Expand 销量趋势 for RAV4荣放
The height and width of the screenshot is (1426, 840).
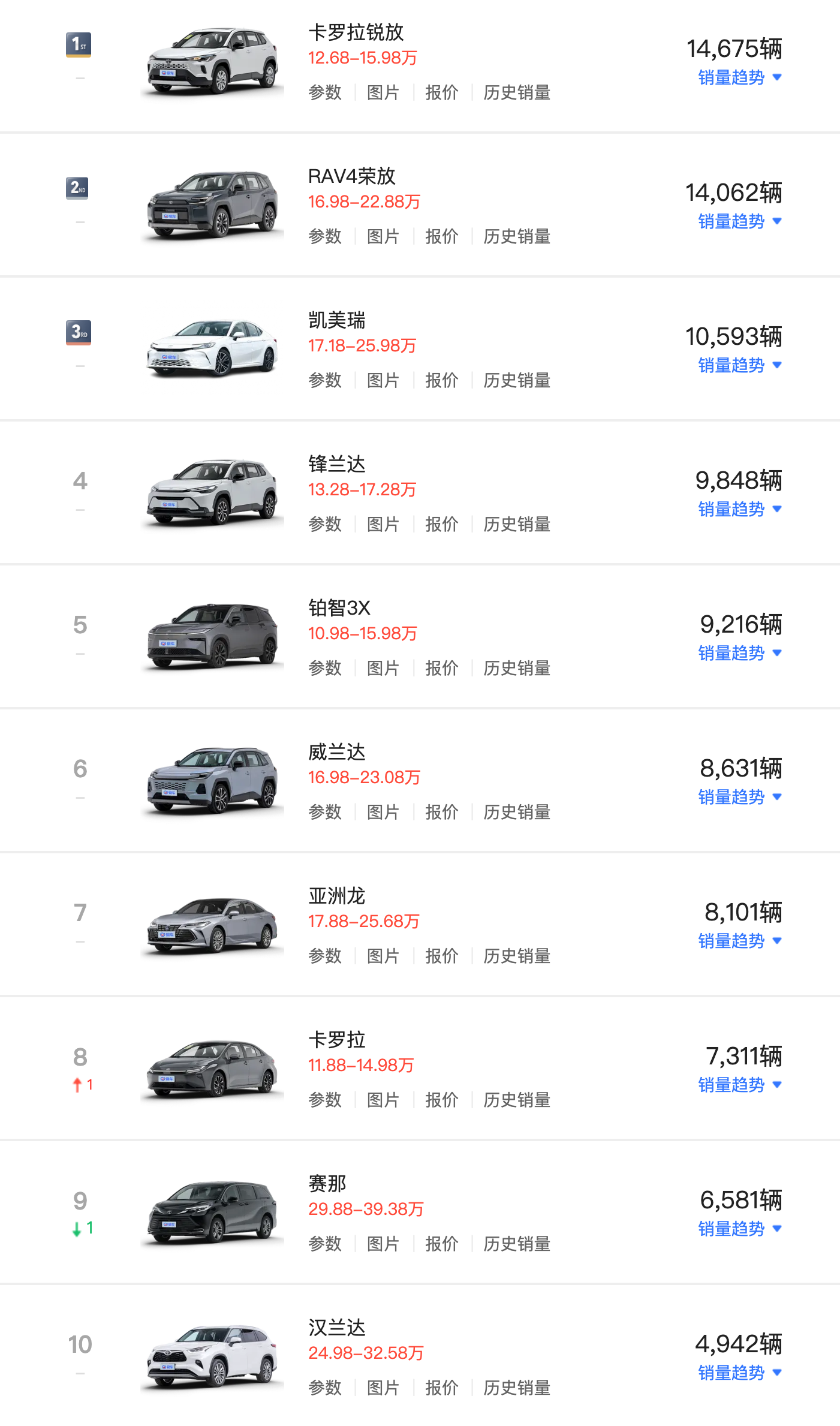(740, 221)
